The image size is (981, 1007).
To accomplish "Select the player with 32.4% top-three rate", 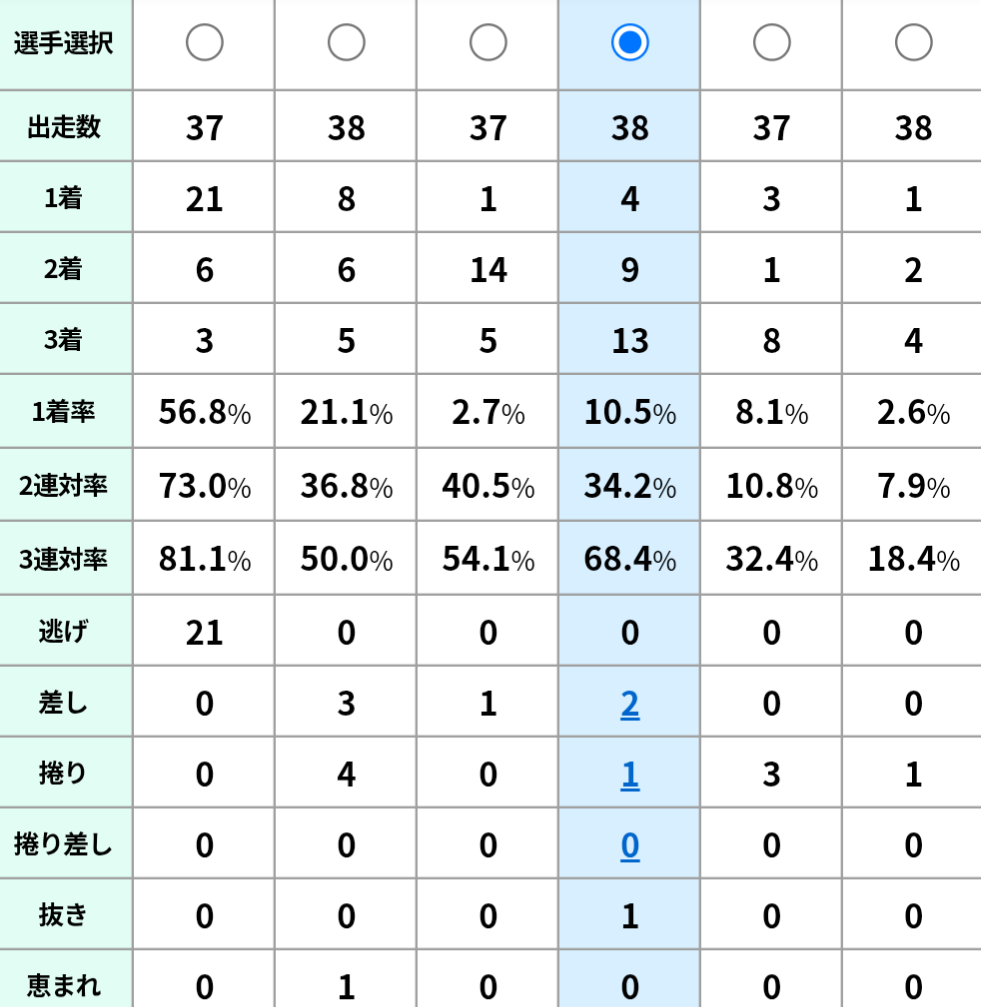I will pyautogui.click(x=771, y=43).
